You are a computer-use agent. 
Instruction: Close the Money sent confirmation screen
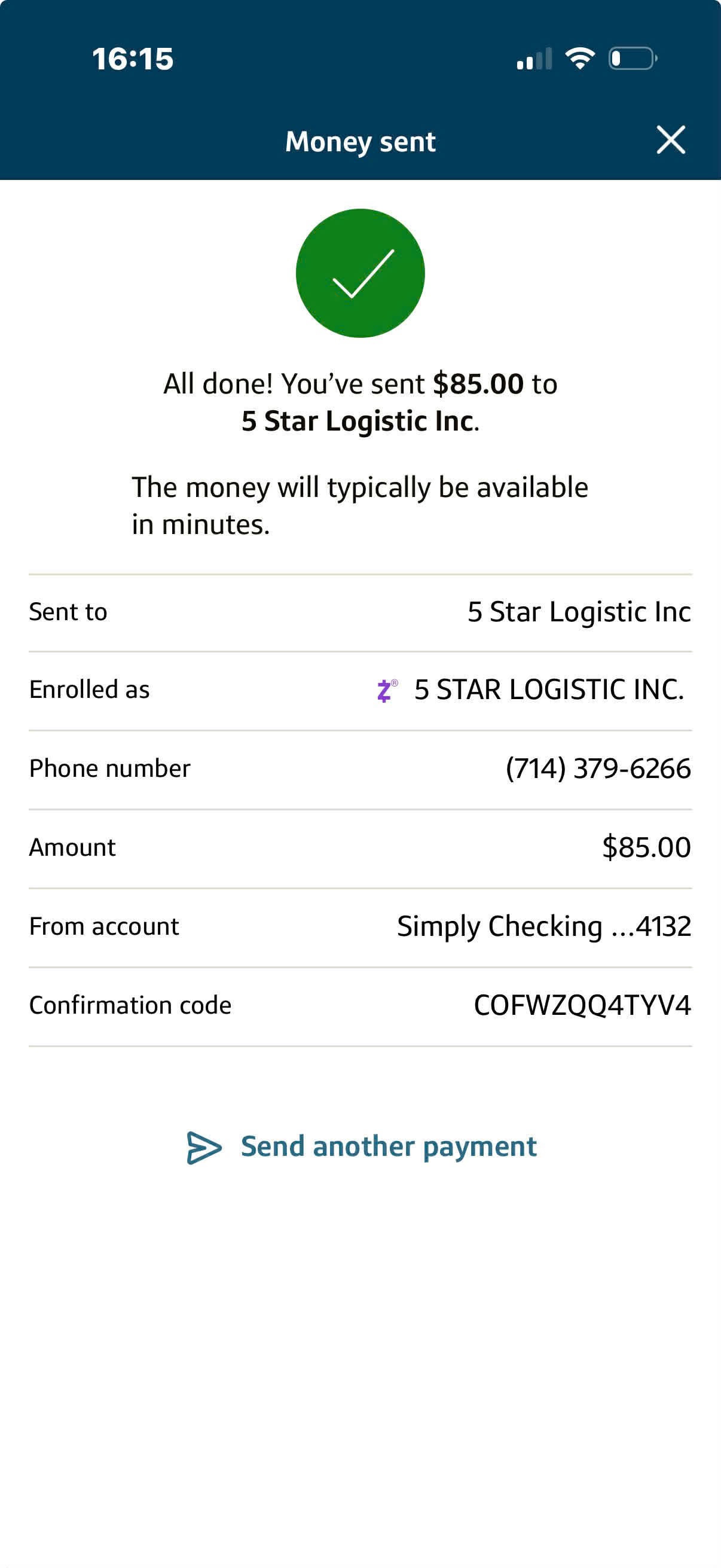pos(671,140)
